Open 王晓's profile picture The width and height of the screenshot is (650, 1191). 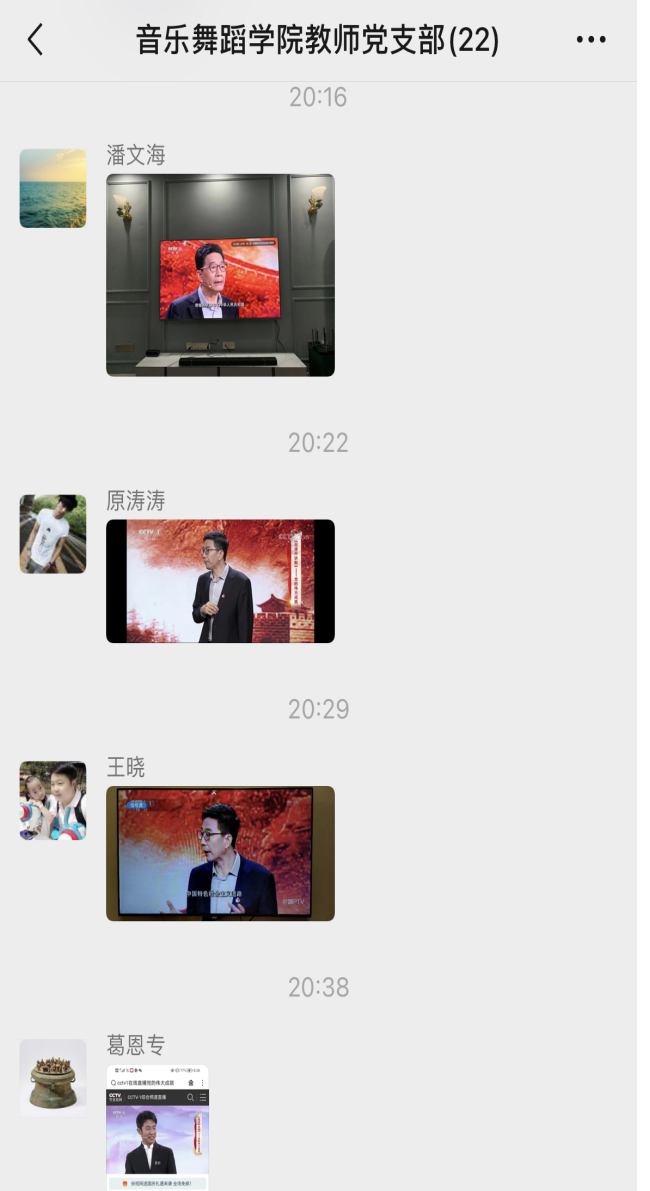pos(53,800)
